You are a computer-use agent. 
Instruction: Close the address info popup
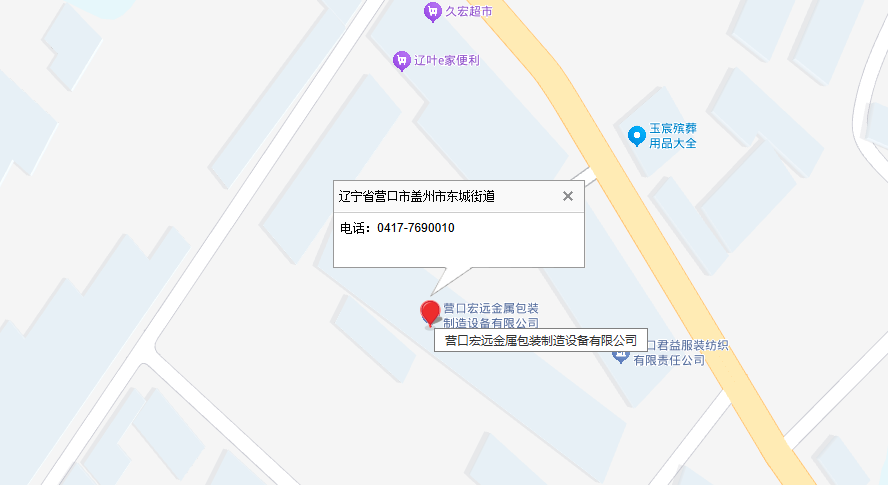tap(568, 196)
